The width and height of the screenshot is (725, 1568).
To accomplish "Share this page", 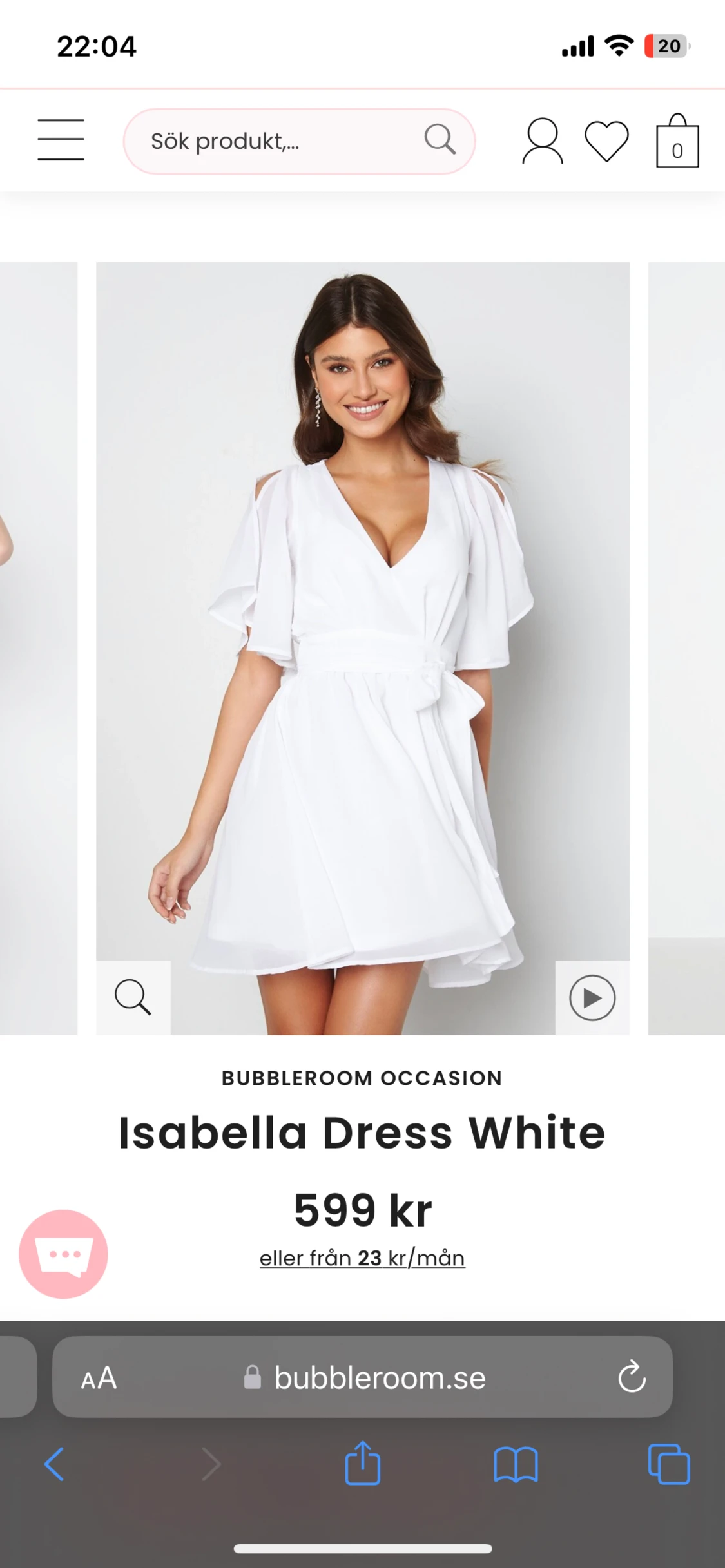I will pos(362,1463).
